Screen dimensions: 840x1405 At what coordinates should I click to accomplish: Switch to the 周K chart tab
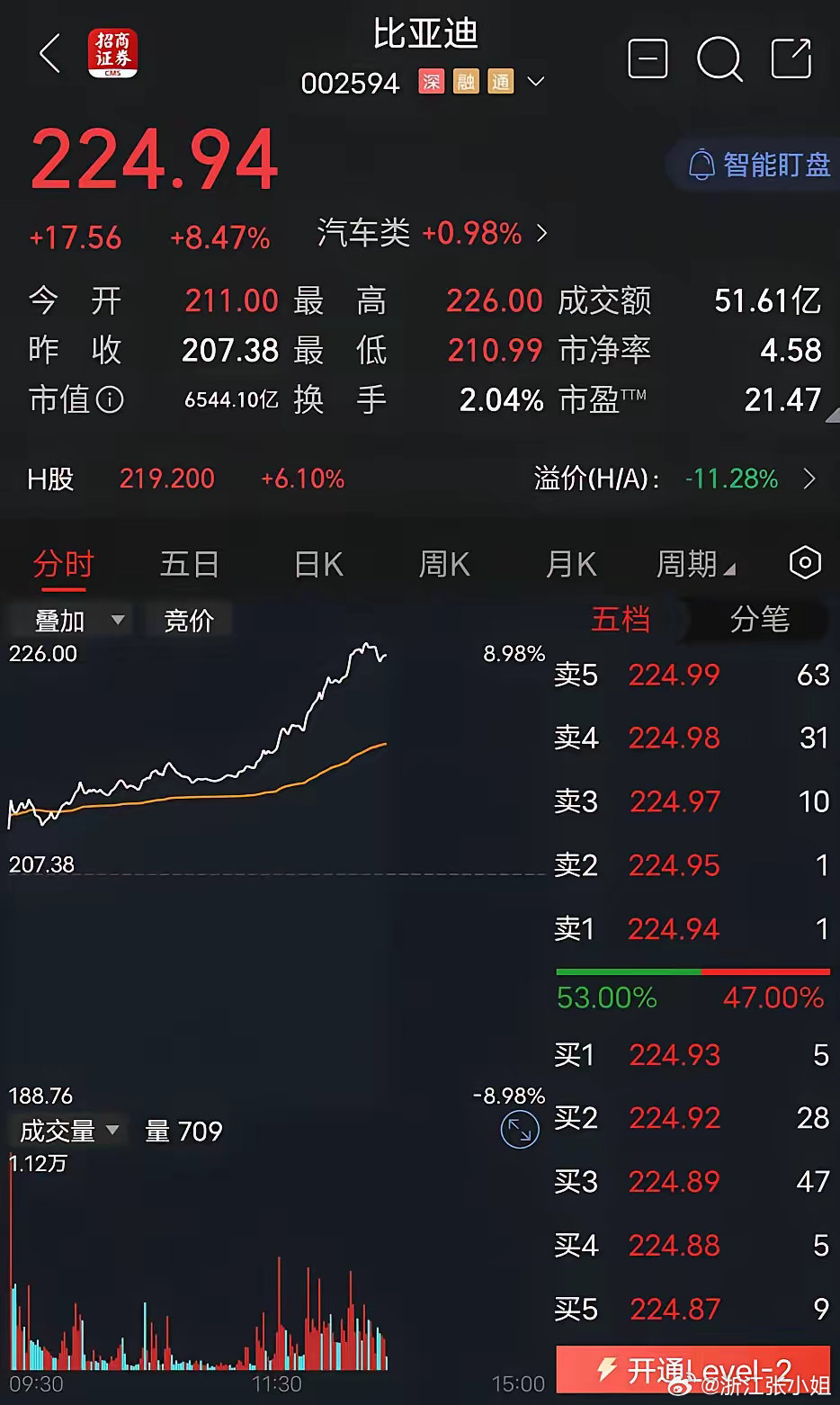tap(444, 565)
